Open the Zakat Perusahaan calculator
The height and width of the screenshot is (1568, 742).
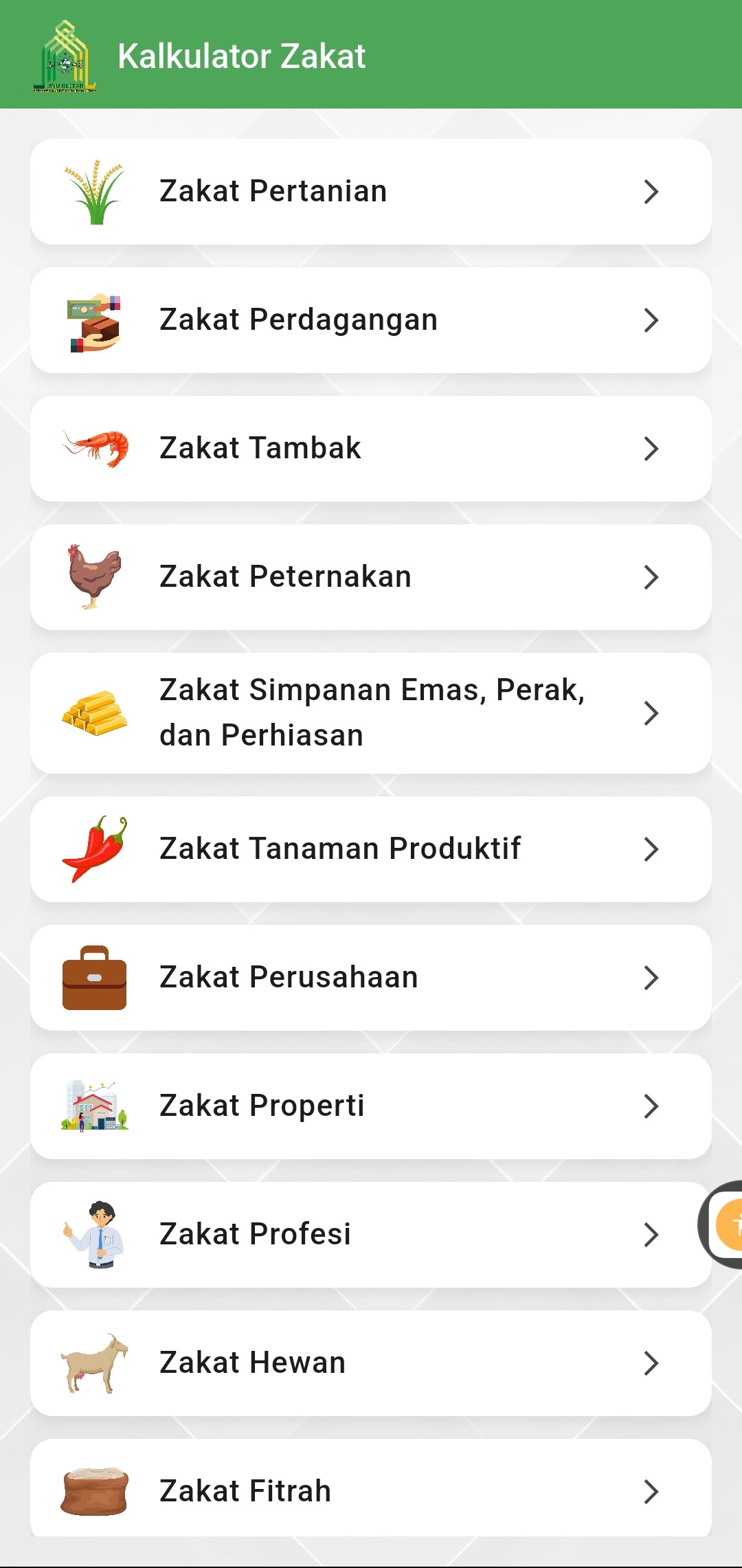click(x=371, y=978)
